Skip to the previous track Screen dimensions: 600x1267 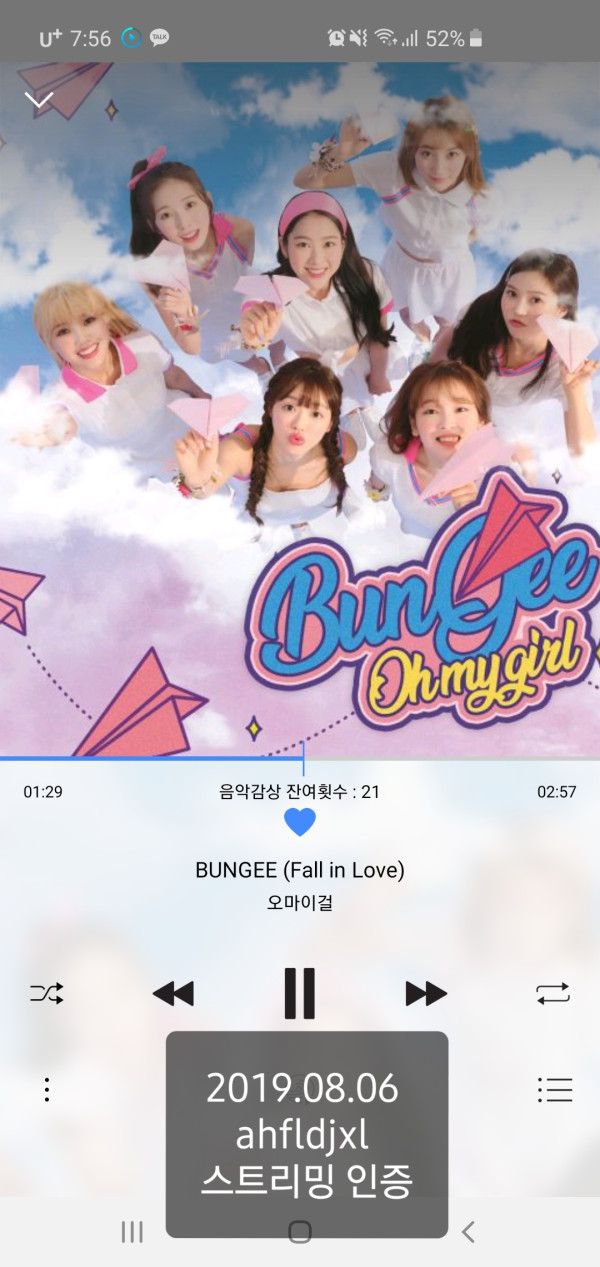[173, 993]
